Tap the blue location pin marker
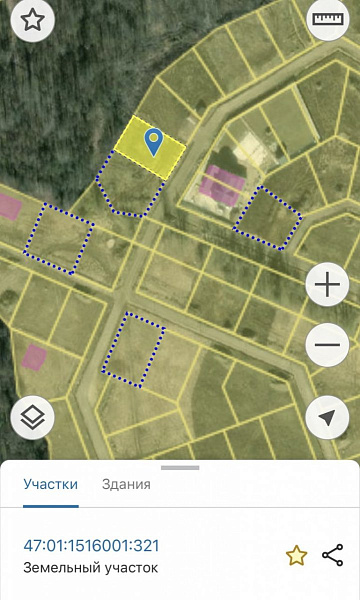Viewport: 360px width, 600px height. point(154,142)
